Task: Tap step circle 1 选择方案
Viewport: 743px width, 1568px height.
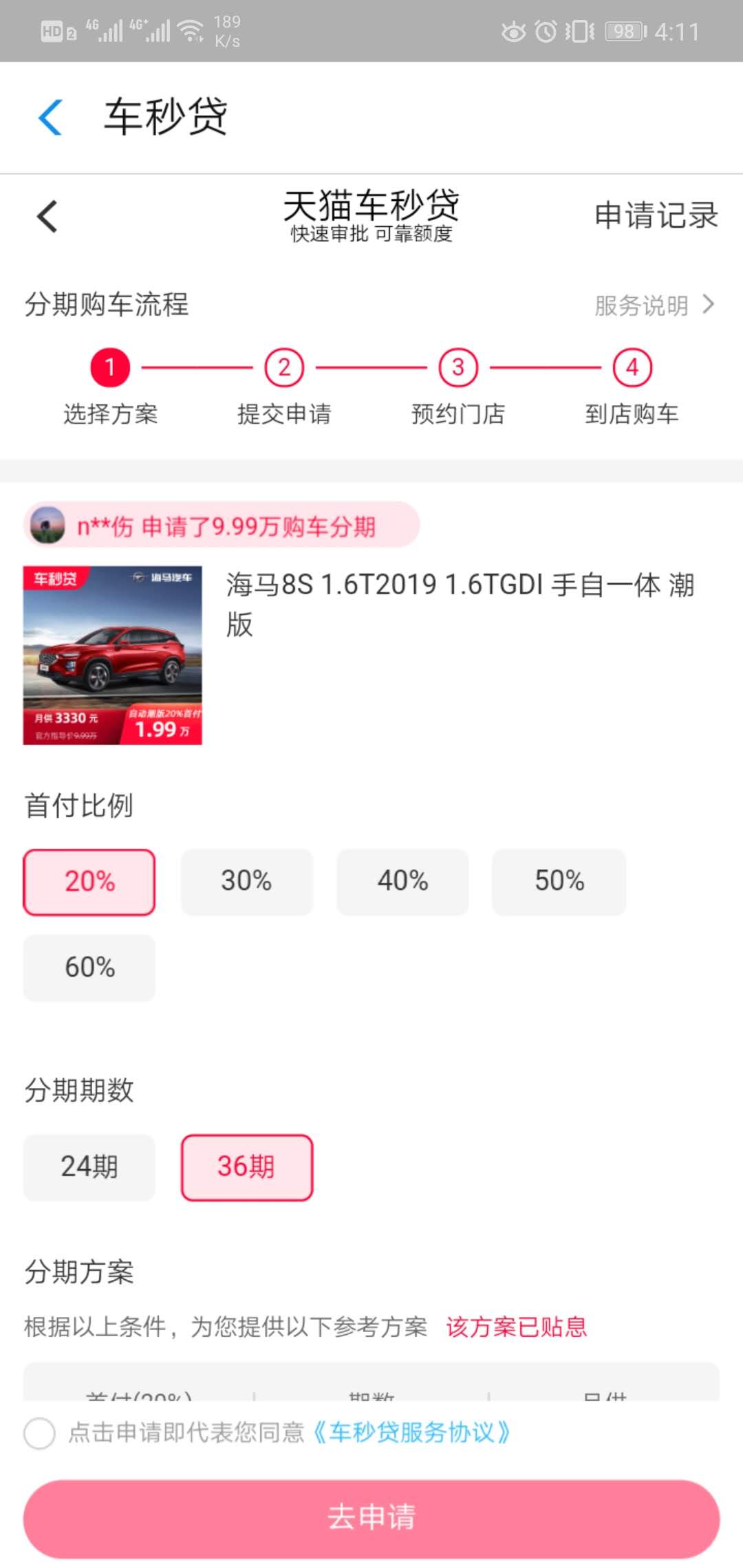Action: coord(109,367)
